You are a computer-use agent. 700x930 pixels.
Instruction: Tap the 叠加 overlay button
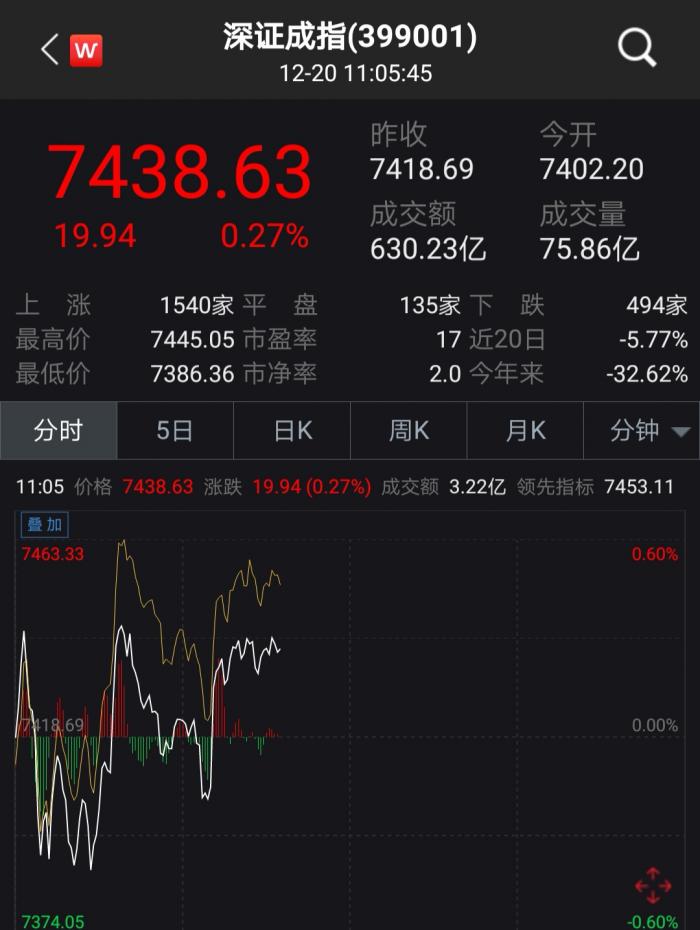(x=46, y=525)
